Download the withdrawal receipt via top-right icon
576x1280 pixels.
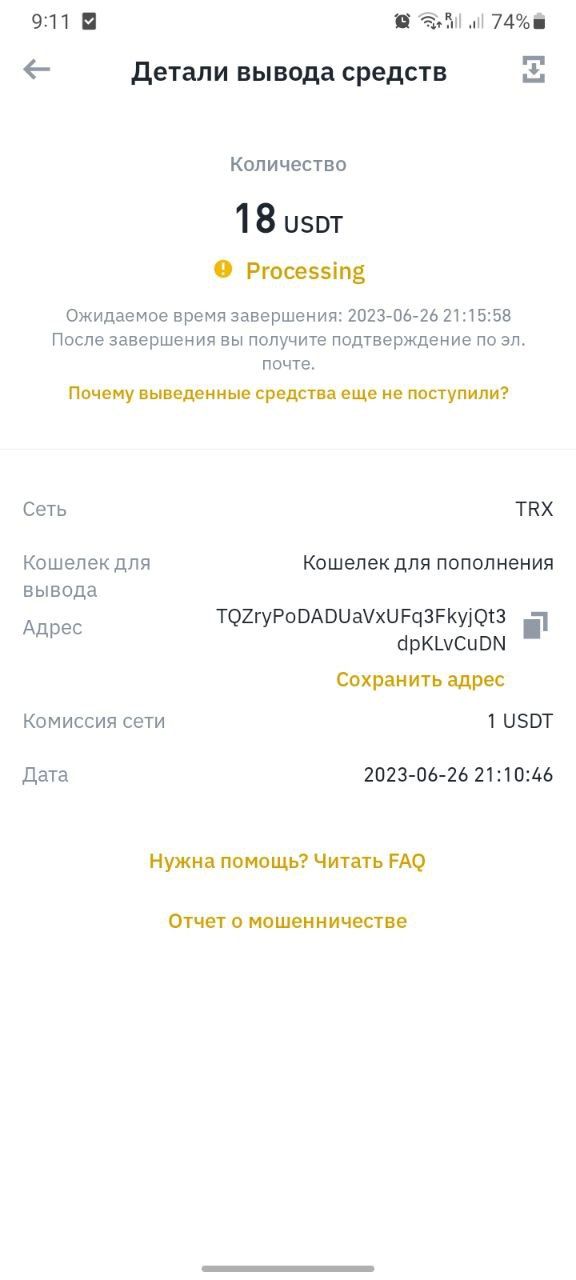point(534,69)
